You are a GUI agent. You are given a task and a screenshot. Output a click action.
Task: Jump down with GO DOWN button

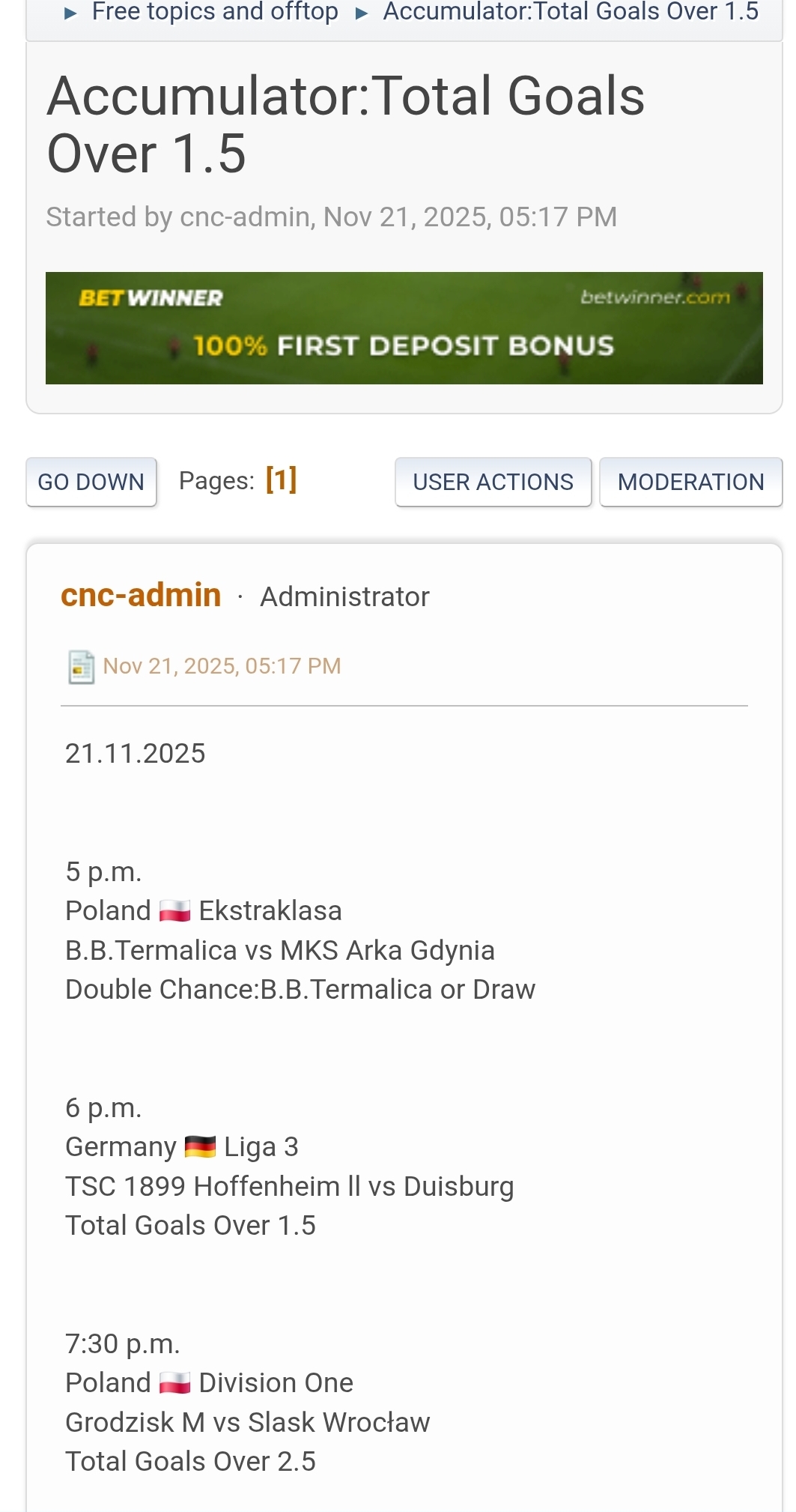click(91, 482)
